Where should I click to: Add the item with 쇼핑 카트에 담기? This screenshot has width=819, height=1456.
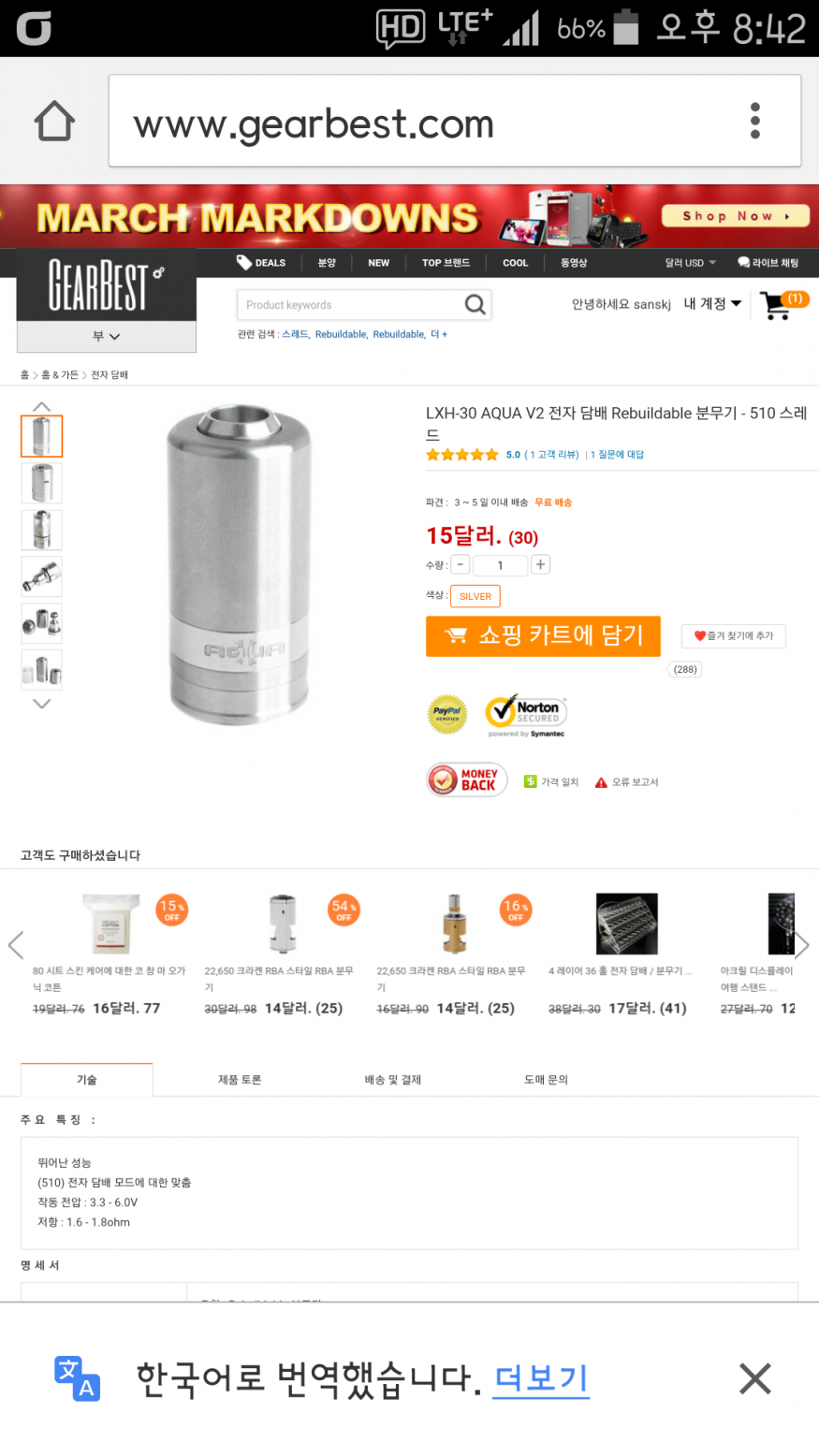point(543,636)
